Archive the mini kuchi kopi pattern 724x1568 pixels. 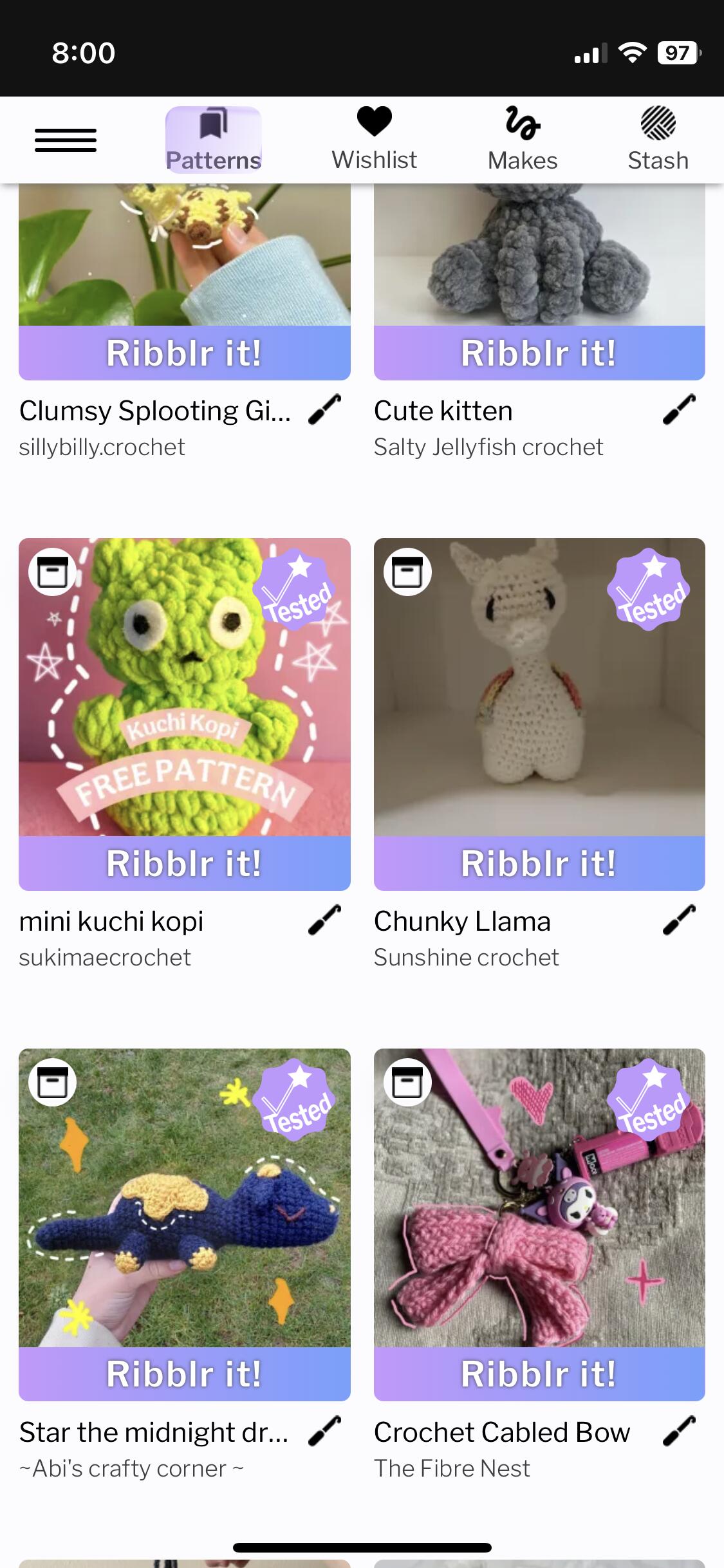coord(53,572)
